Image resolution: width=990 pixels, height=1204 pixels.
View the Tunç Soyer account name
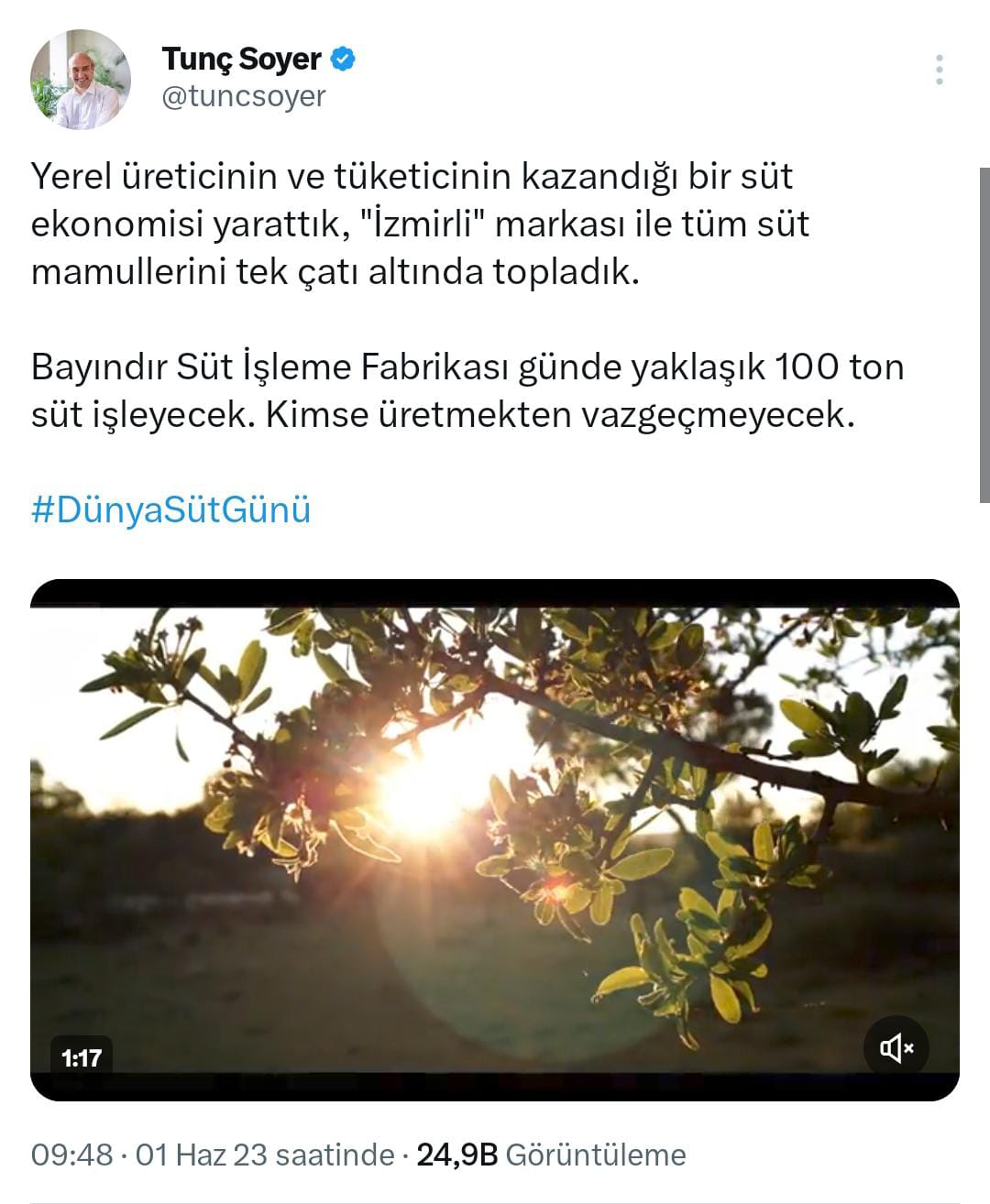click(241, 60)
